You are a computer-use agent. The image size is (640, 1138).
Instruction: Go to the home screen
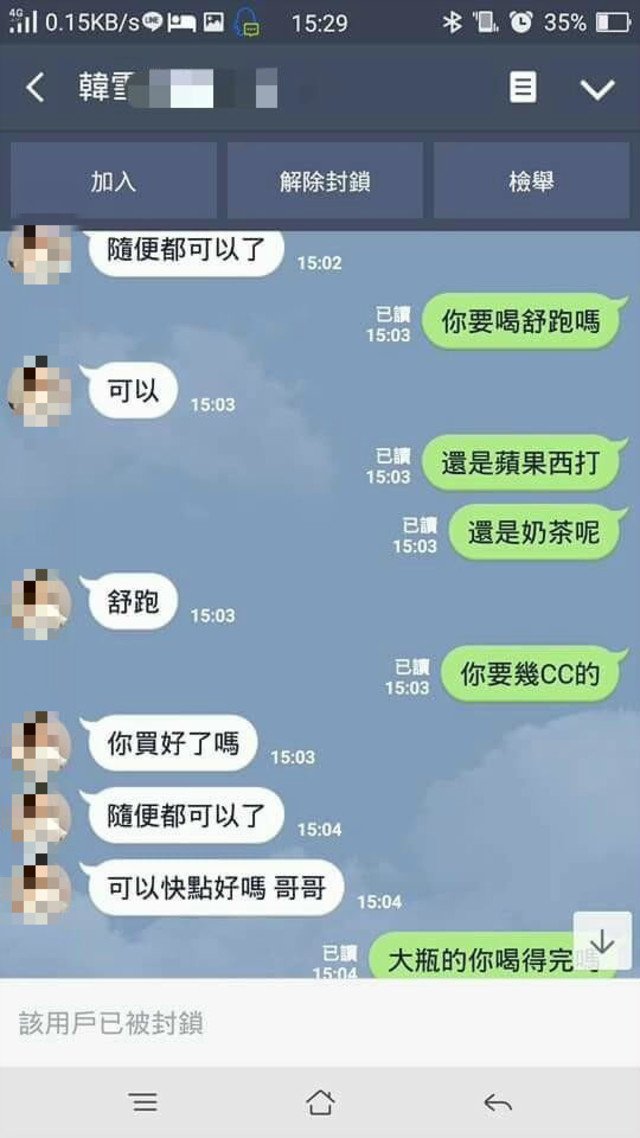tap(320, 1102)
